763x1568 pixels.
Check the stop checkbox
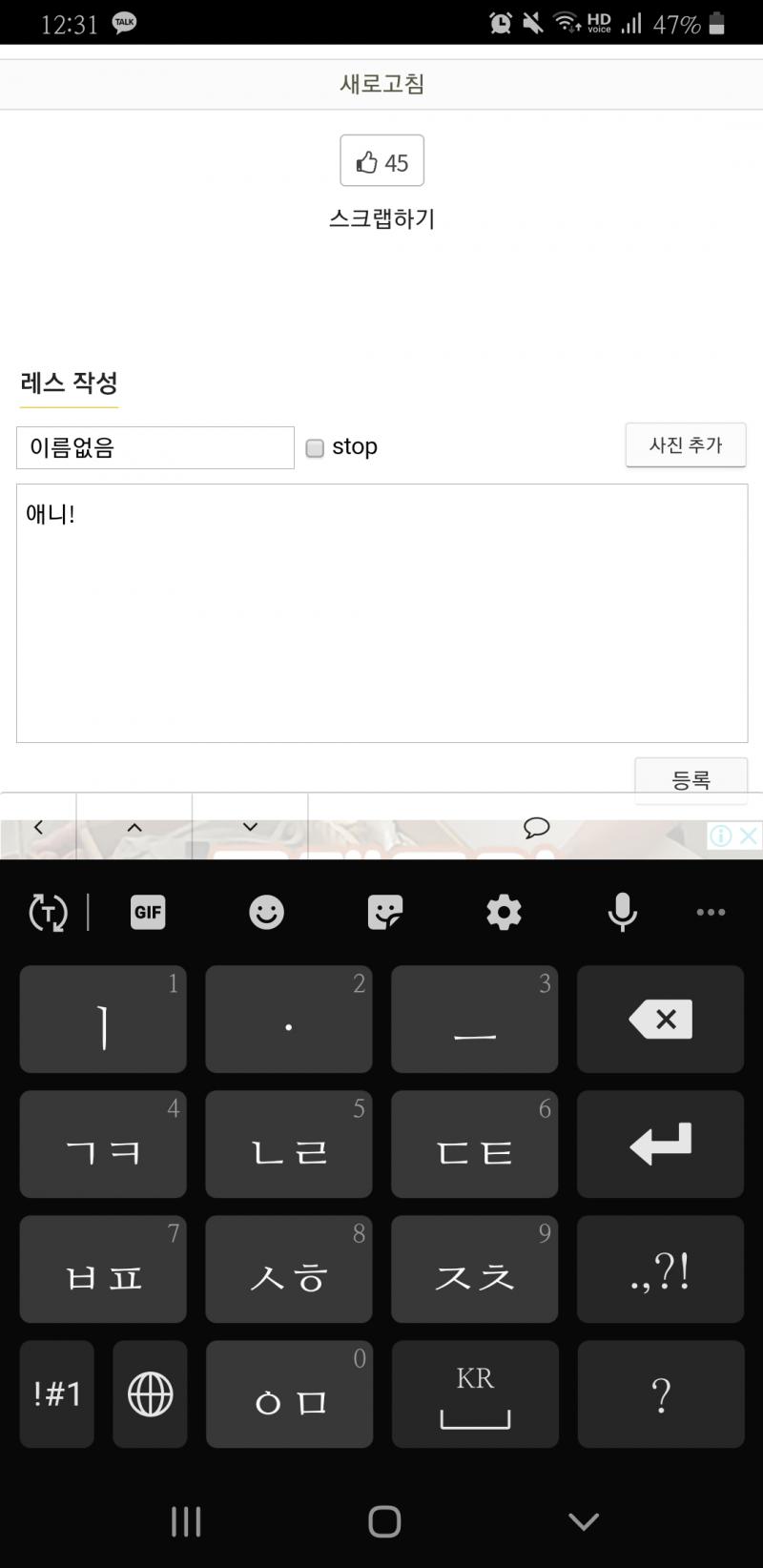click(x=315, y=447)
